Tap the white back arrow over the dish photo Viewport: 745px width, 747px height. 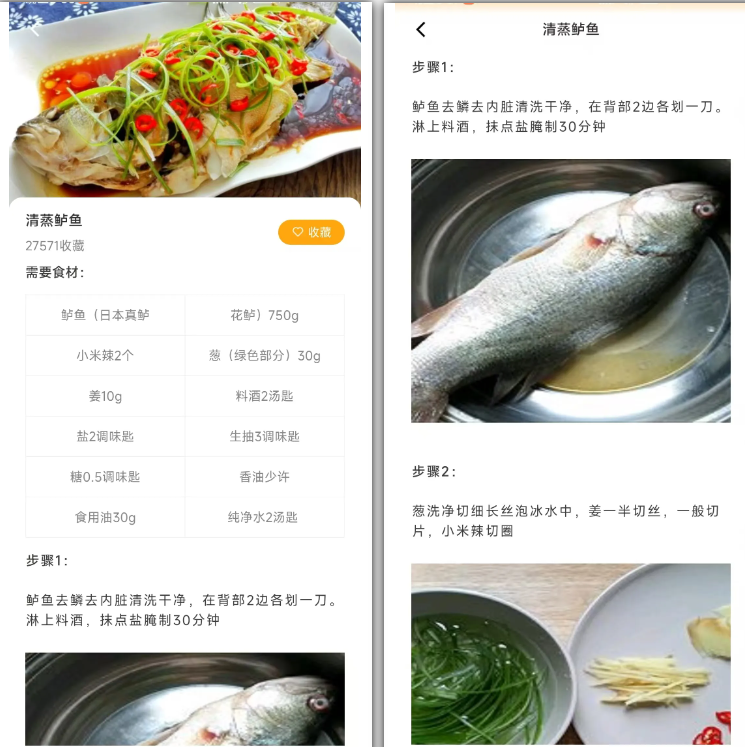tap(32, 28)
